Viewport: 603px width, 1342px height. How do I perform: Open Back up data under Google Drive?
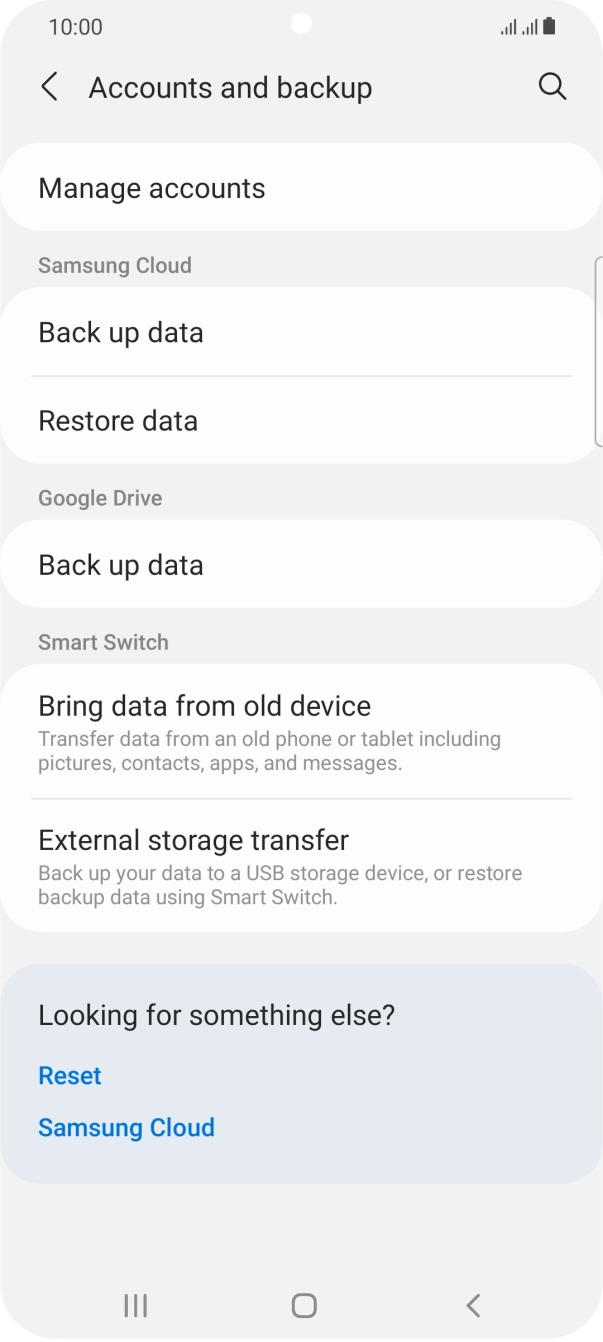point(300,565)
